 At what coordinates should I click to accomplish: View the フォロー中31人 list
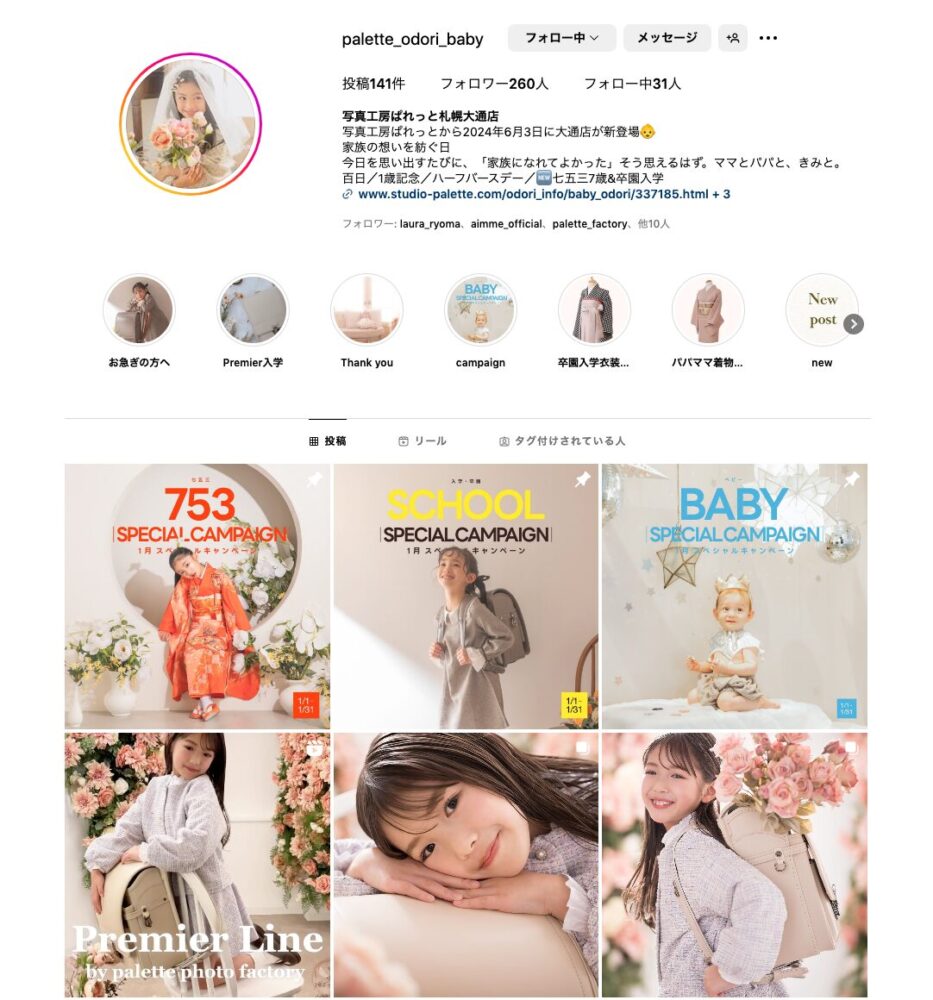[x=632, y=84]
